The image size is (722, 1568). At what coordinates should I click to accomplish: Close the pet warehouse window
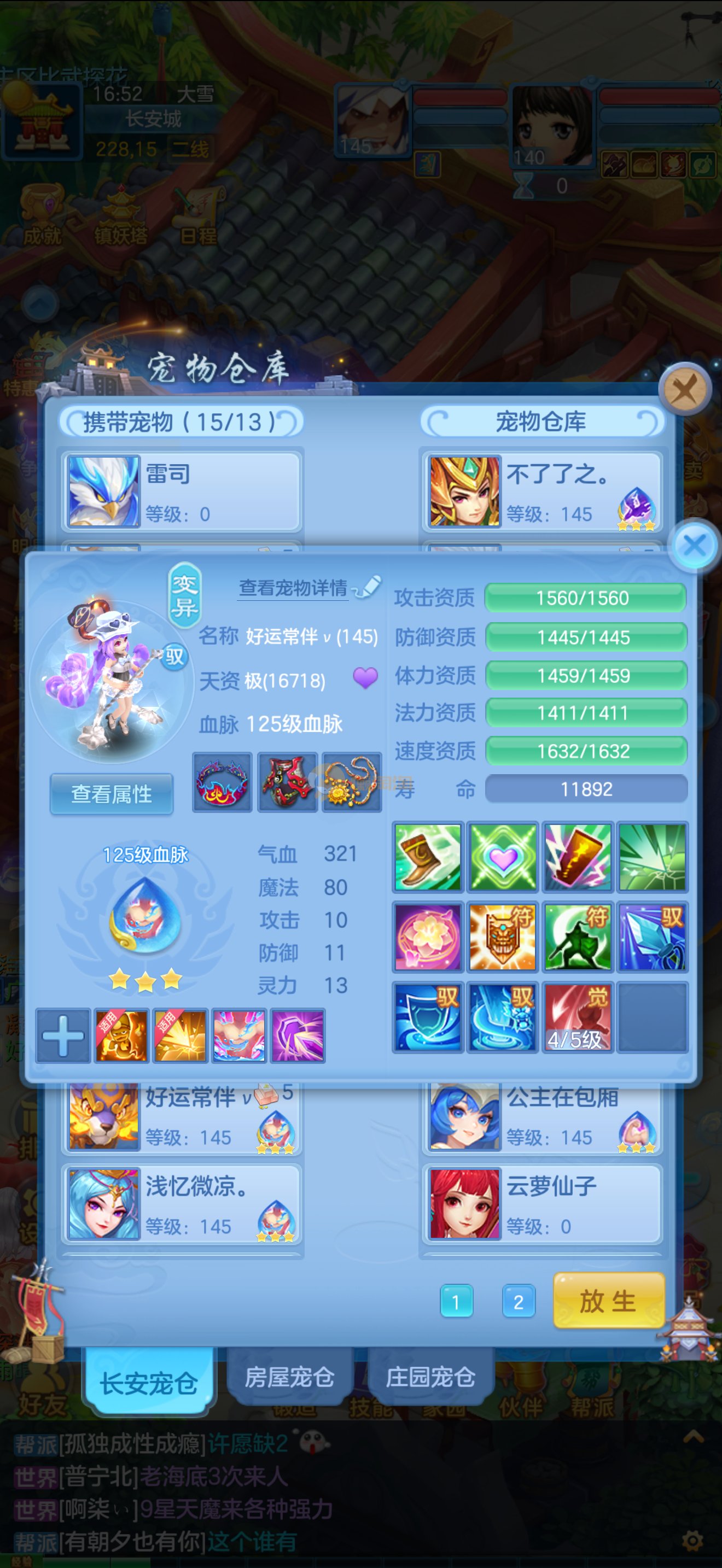click(685, 389)
